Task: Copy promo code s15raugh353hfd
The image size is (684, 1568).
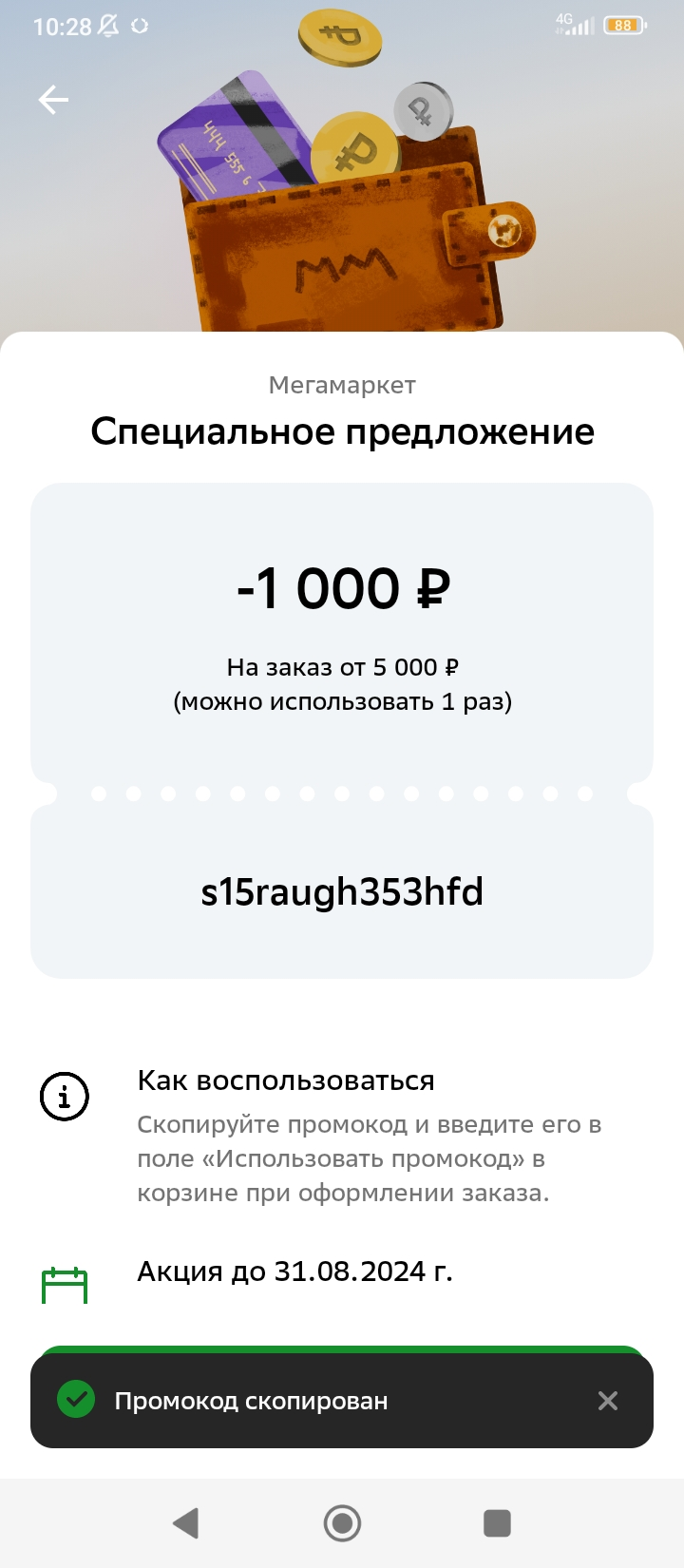Action: click(x=342, y=892)
